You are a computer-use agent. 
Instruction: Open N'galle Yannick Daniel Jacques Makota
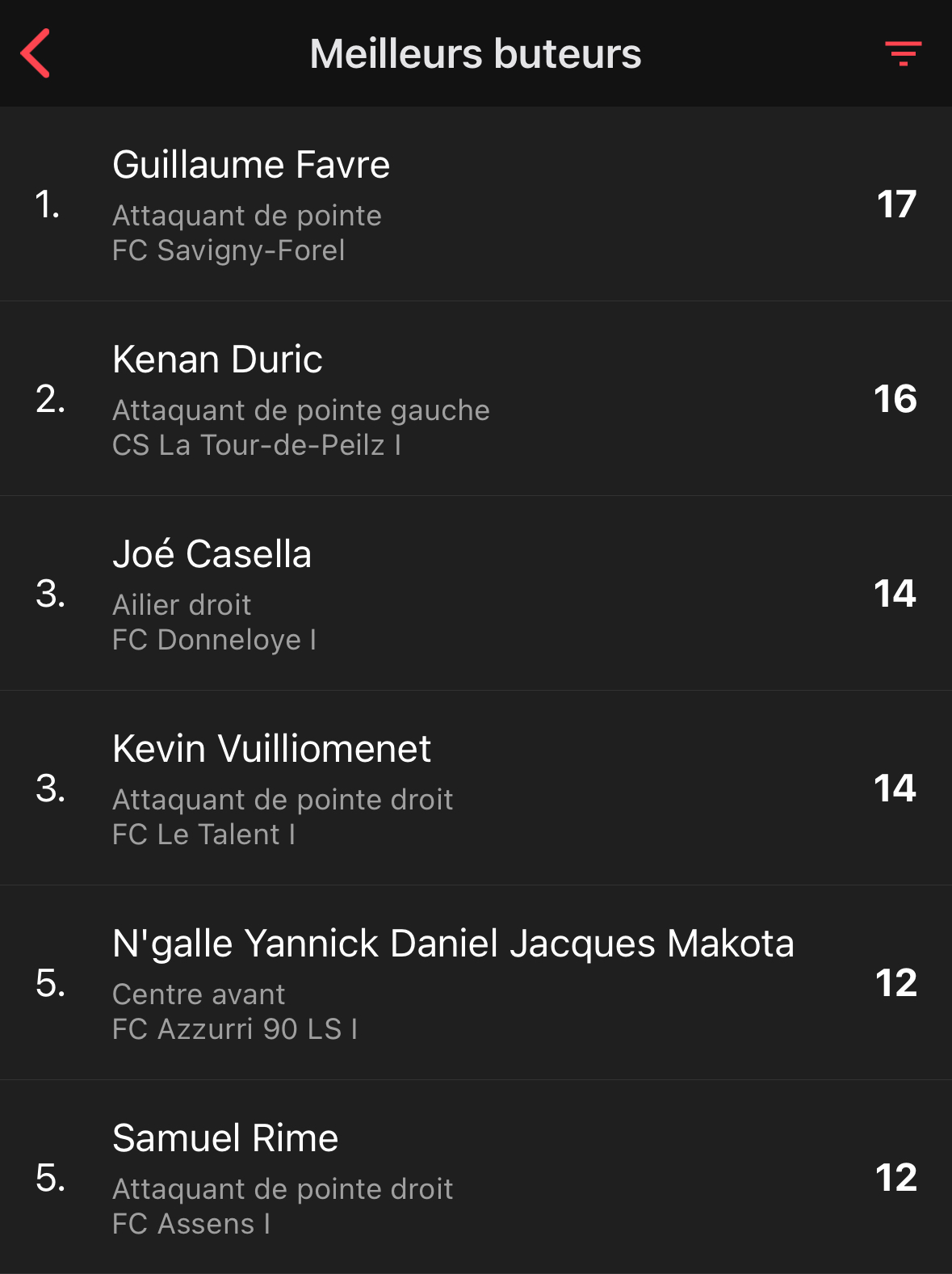click(476, 983)
